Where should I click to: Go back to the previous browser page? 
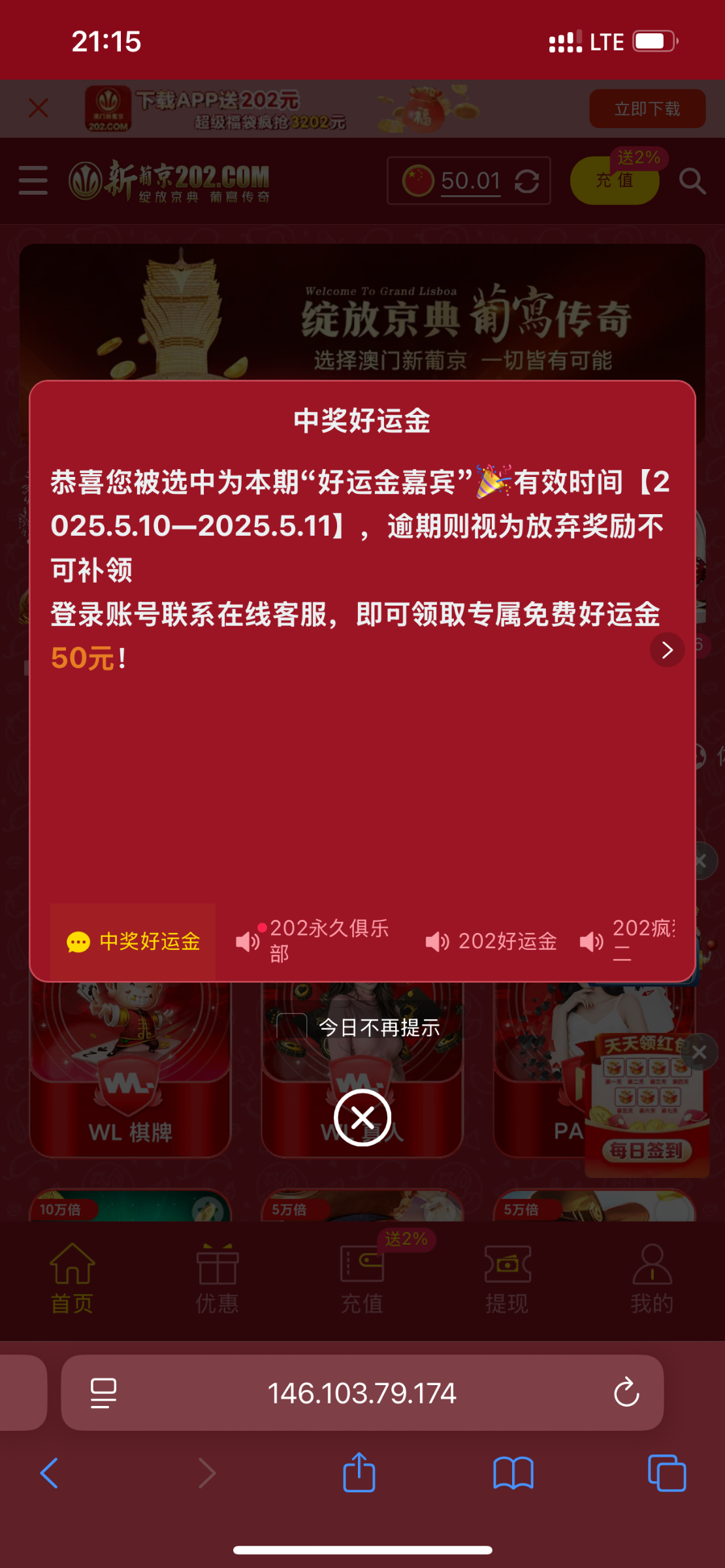[x=50, y=1473]
